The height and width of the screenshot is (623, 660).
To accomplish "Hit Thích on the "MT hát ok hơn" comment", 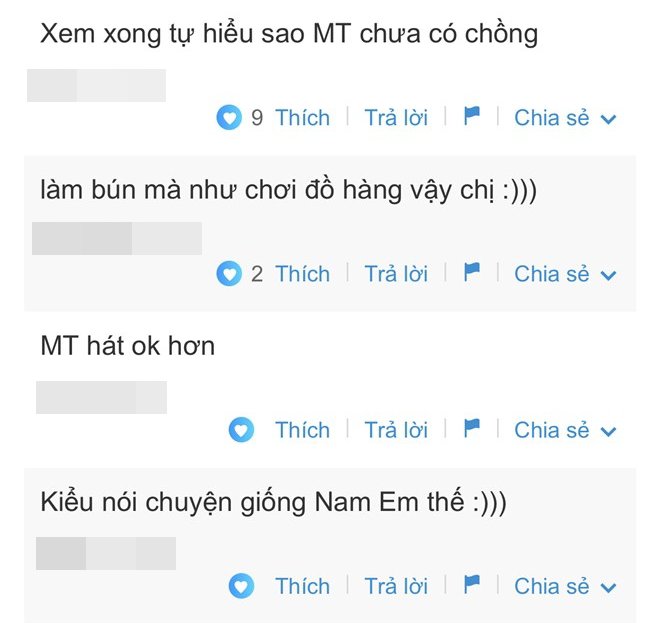I will [302, 430].
